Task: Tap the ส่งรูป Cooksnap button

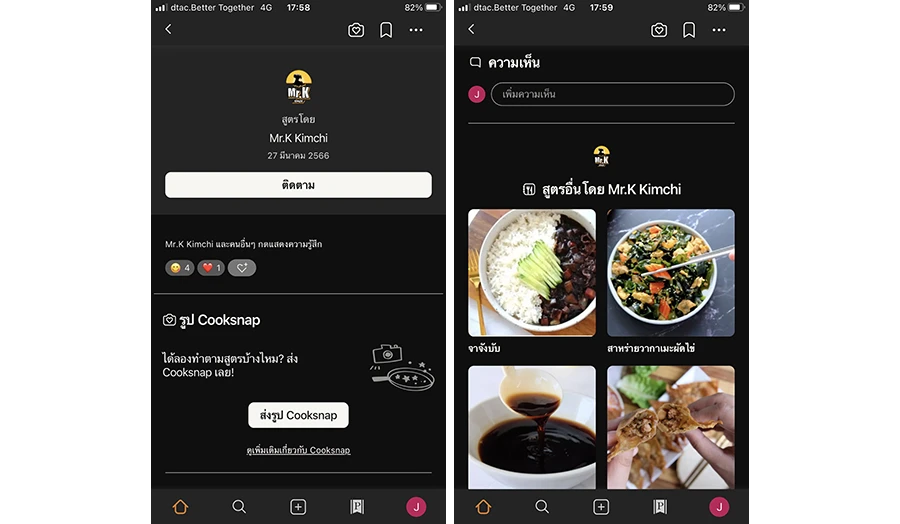Action: [298, 415]
